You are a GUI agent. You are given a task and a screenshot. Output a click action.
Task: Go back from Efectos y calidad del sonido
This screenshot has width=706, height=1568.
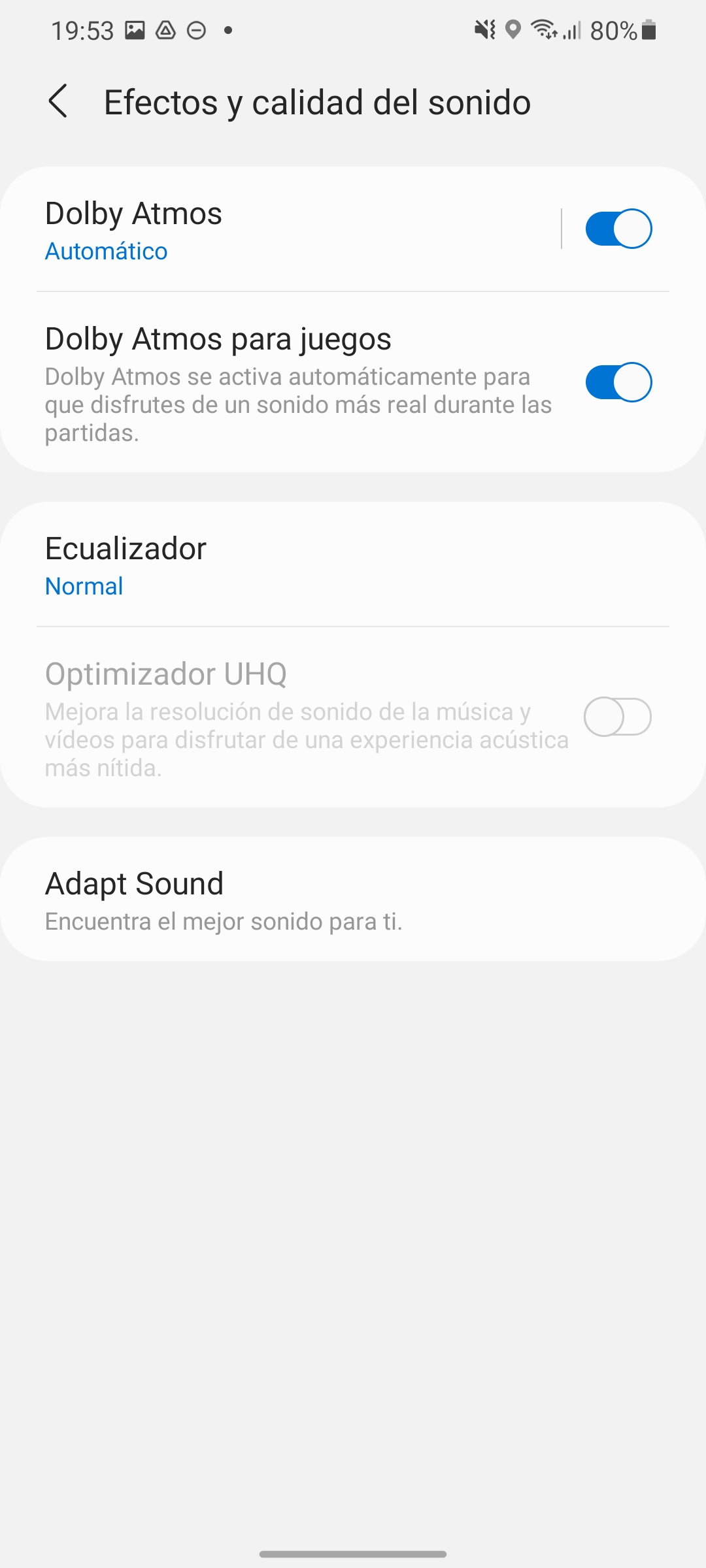tap(58, 102)
